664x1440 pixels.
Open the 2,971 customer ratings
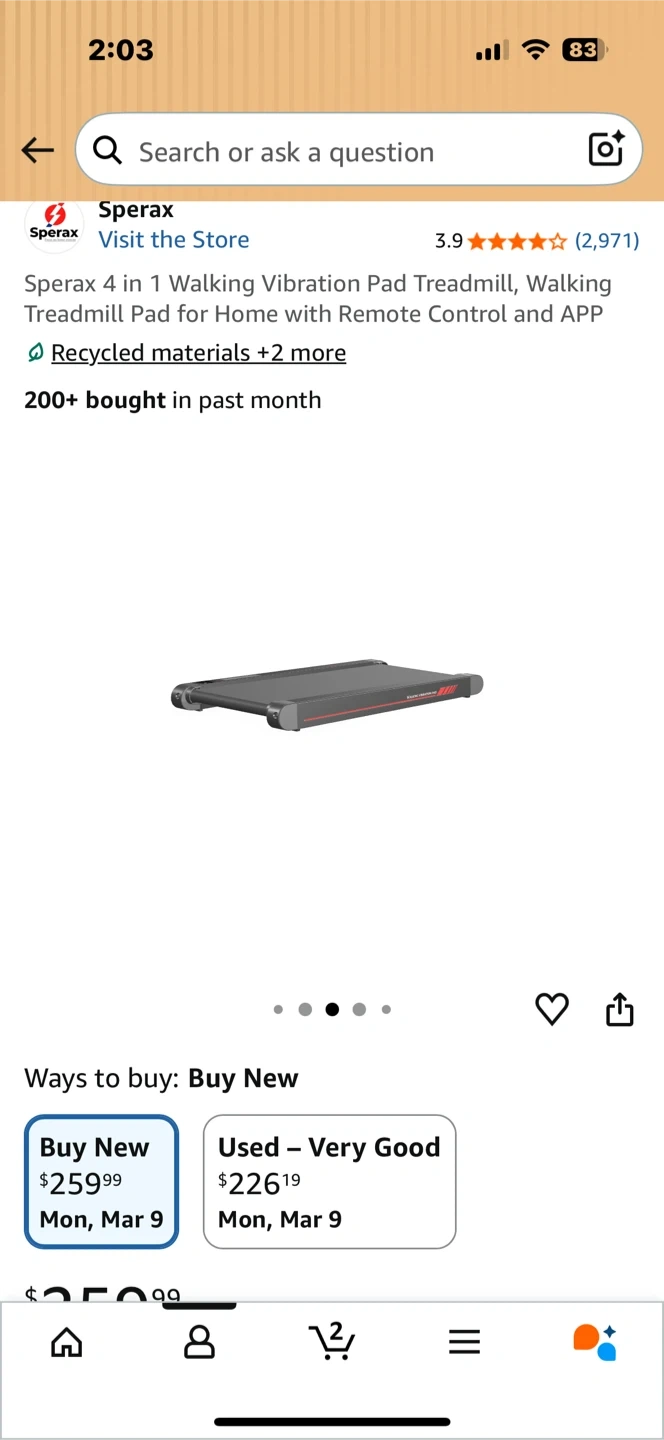click(606, 241)
